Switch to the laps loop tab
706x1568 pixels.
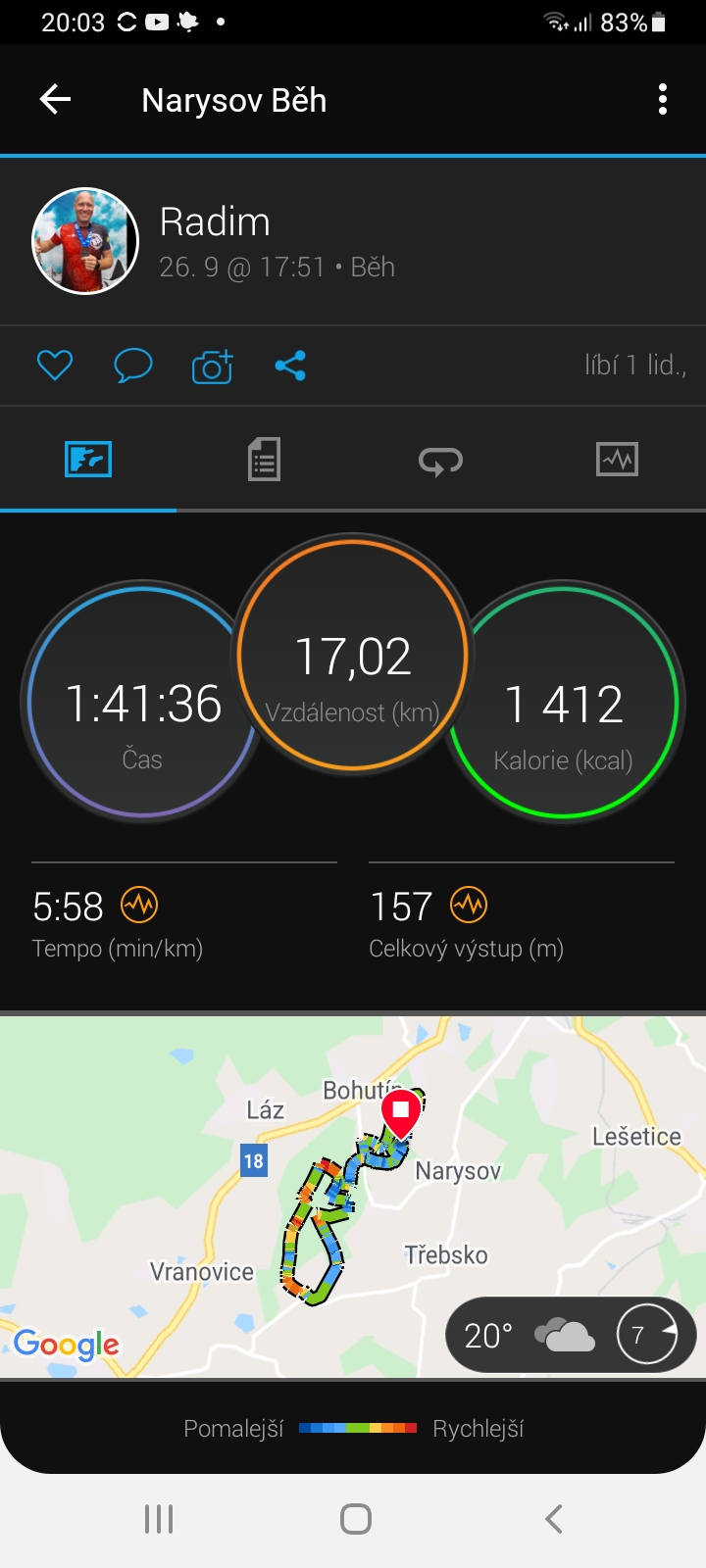pos(440,460)
